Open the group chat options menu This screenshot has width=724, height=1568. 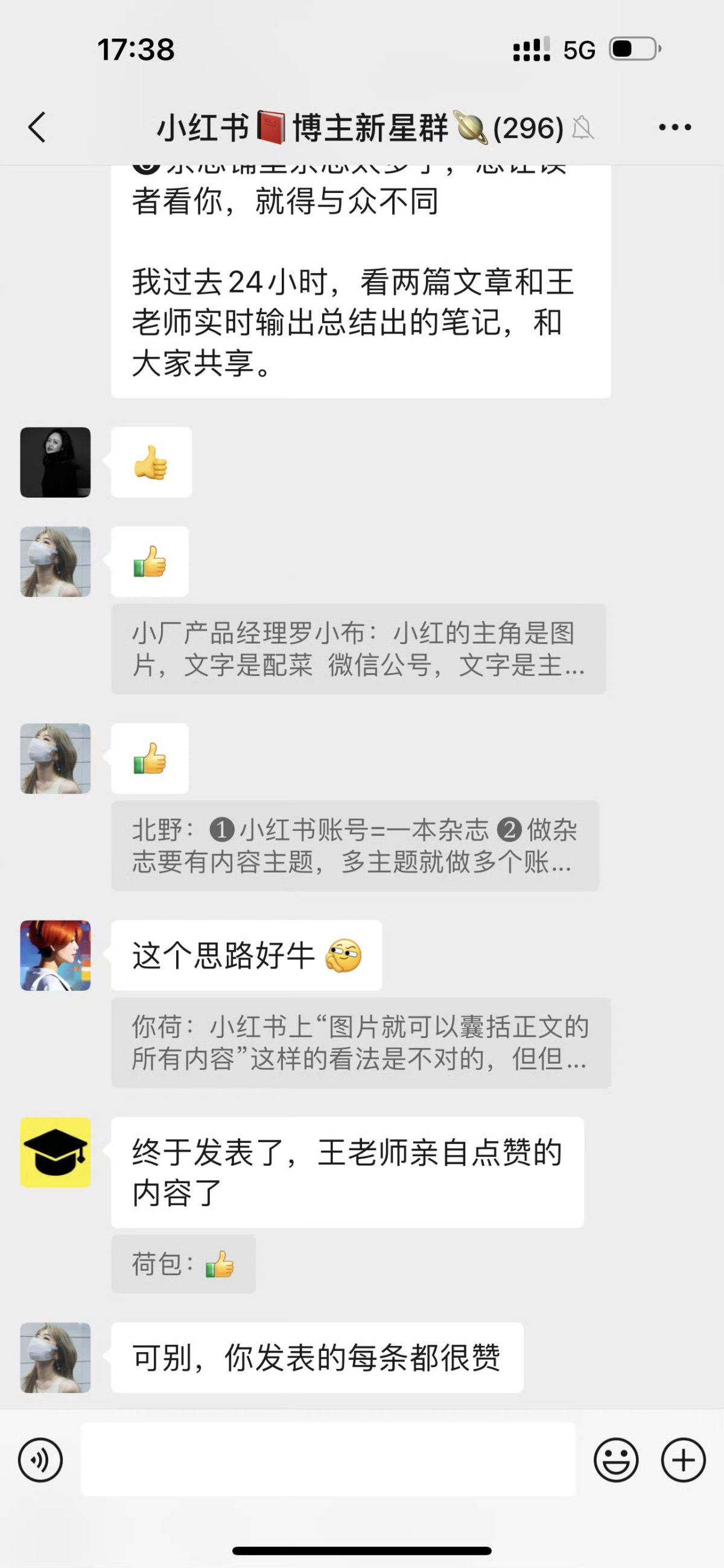(x=675, y=127)
